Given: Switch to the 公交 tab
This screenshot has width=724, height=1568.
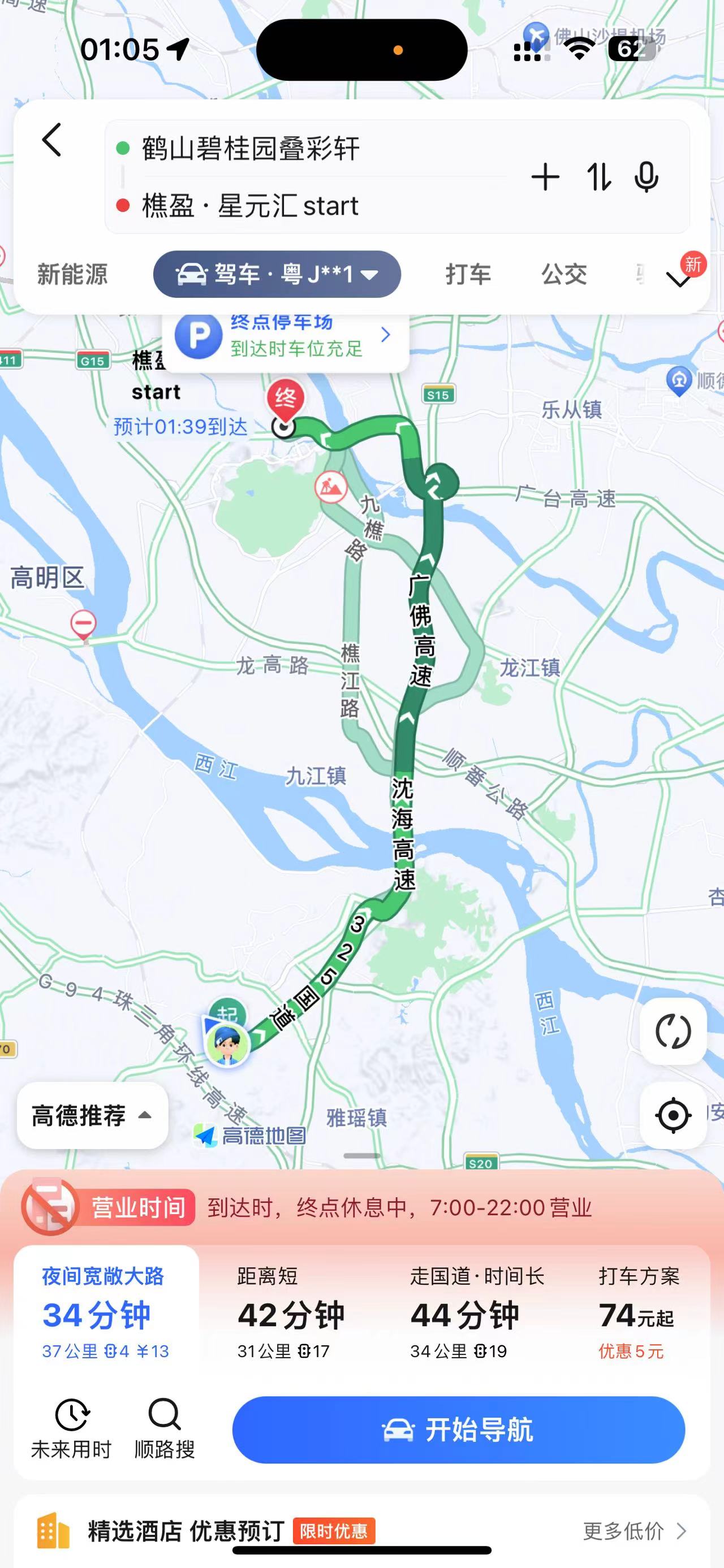Looking at the screenshot, I should (x=564, y=274).
